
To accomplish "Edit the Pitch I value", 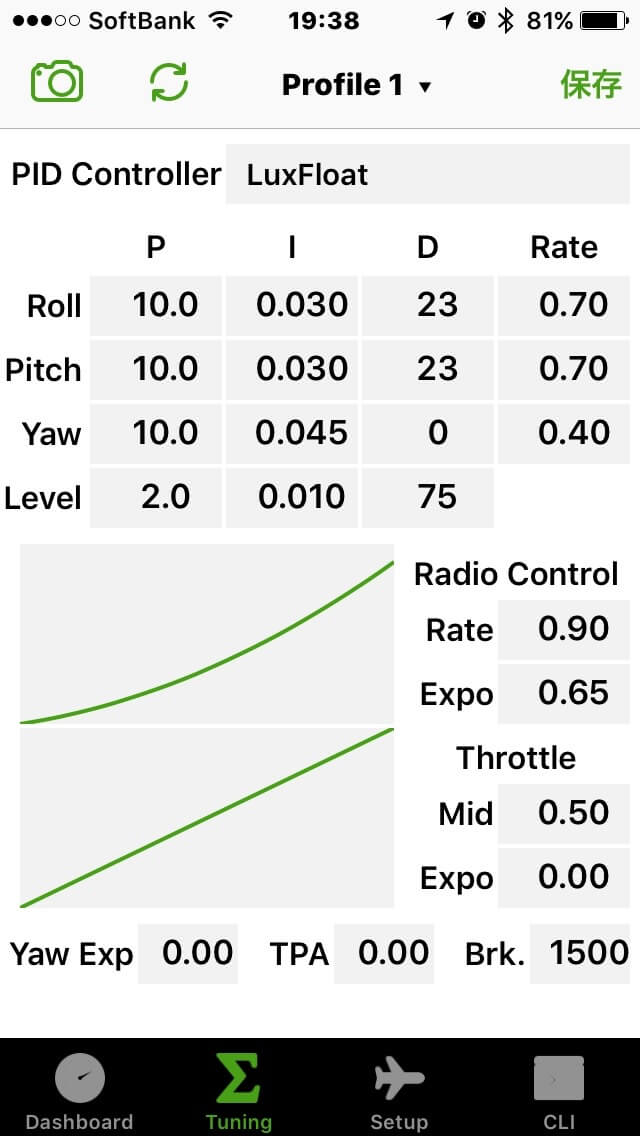I will [x=292, y=369].
